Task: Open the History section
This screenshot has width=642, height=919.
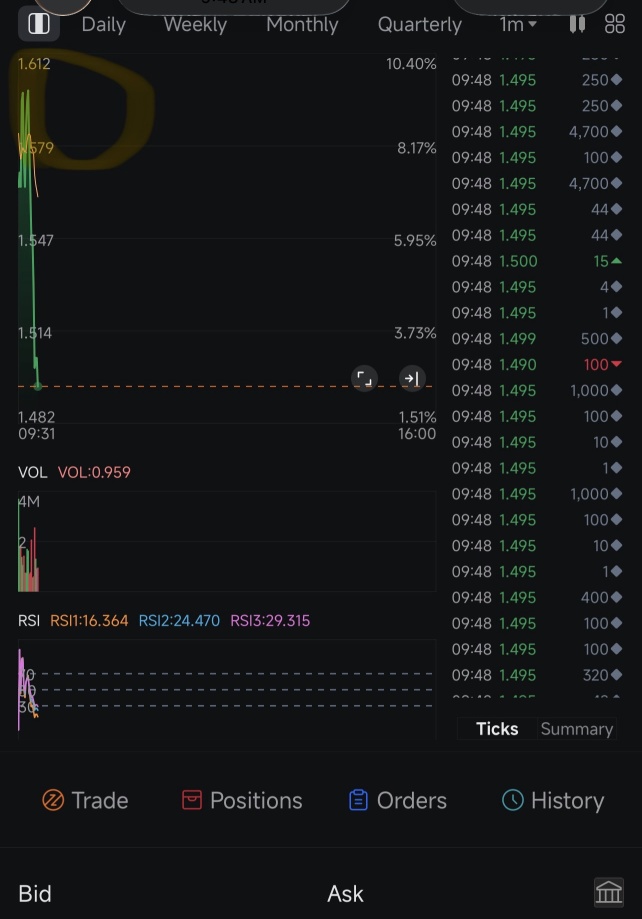Action: (x=553, y=800)
